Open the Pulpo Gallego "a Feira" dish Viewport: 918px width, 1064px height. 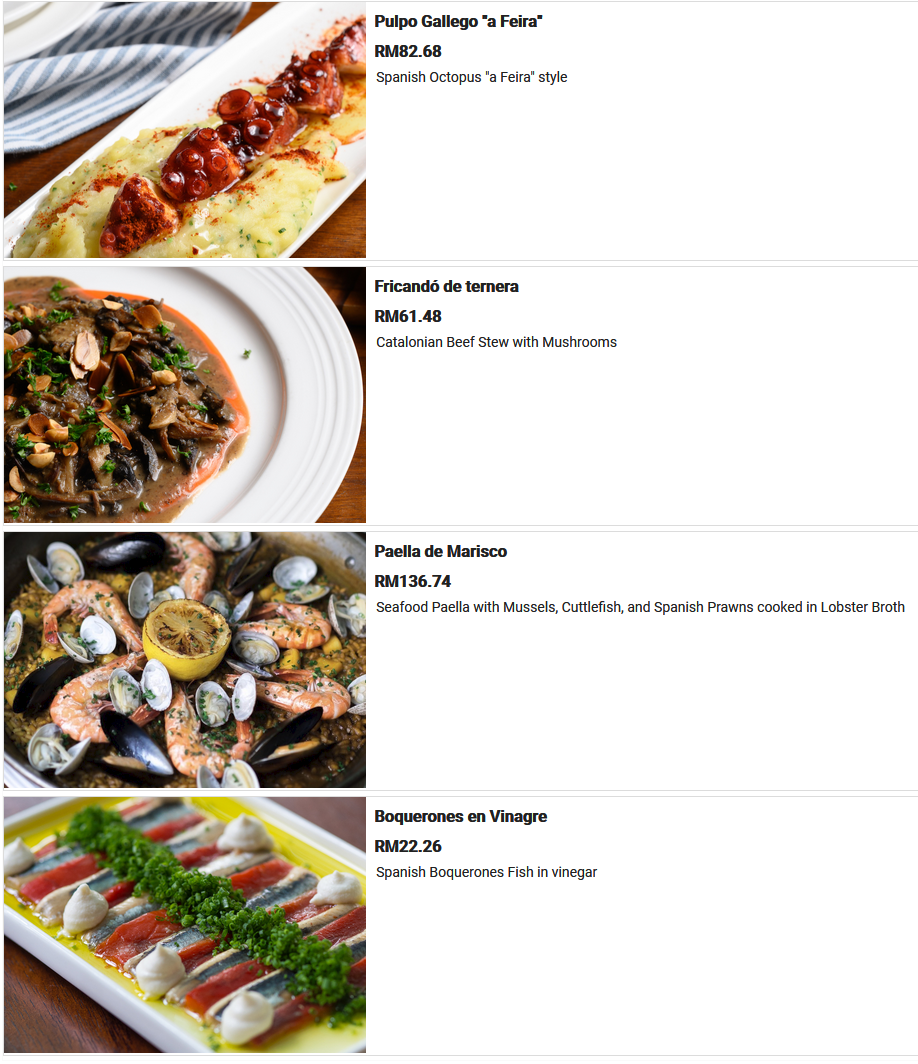[x=458, y=21]
